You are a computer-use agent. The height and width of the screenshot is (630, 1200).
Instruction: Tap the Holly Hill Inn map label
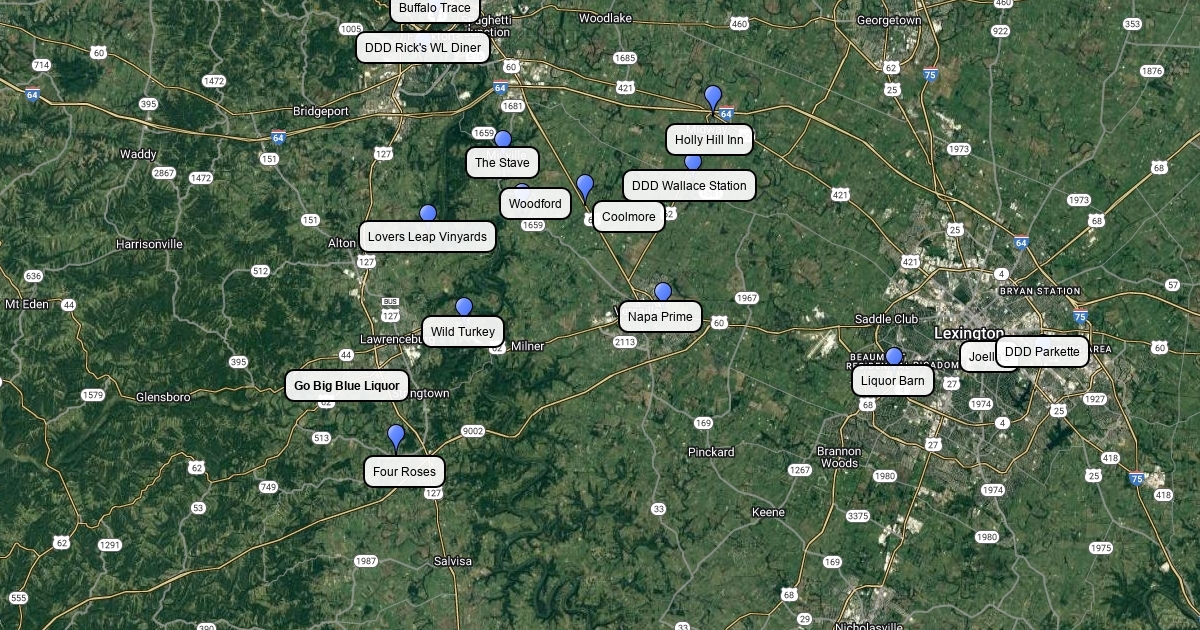[x=709, y=140]
